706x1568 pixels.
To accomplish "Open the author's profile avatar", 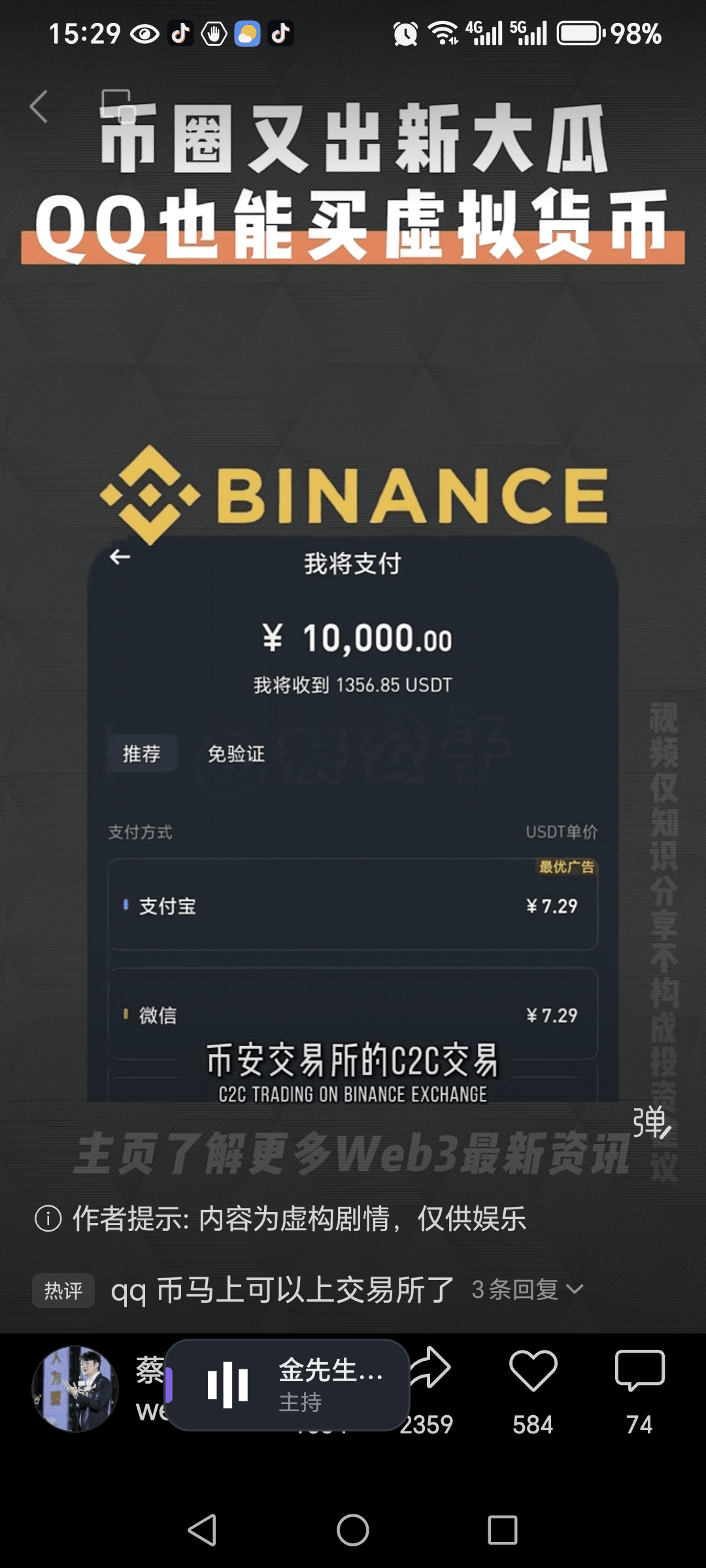I will [x=75, y=1388].
